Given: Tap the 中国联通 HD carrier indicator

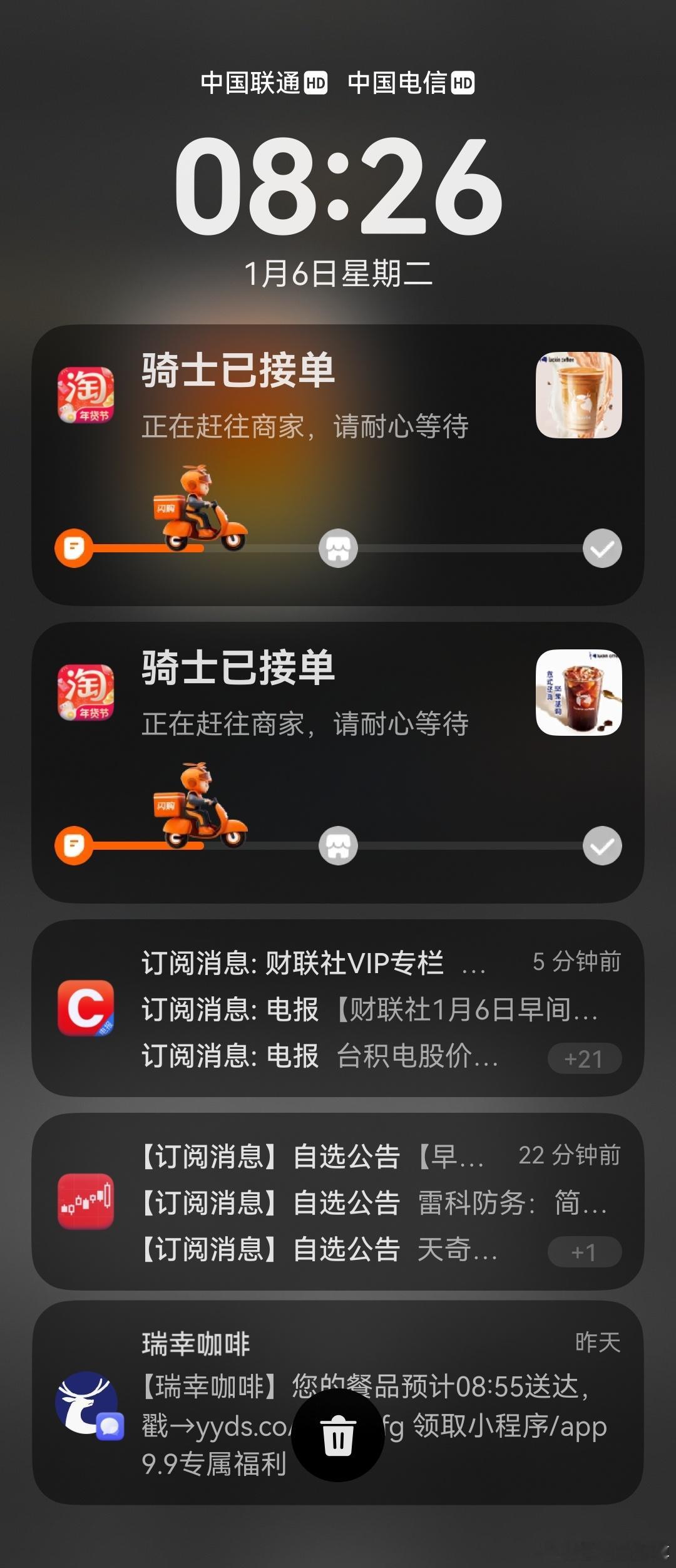Looking at the screenshot, I should 263,81.
